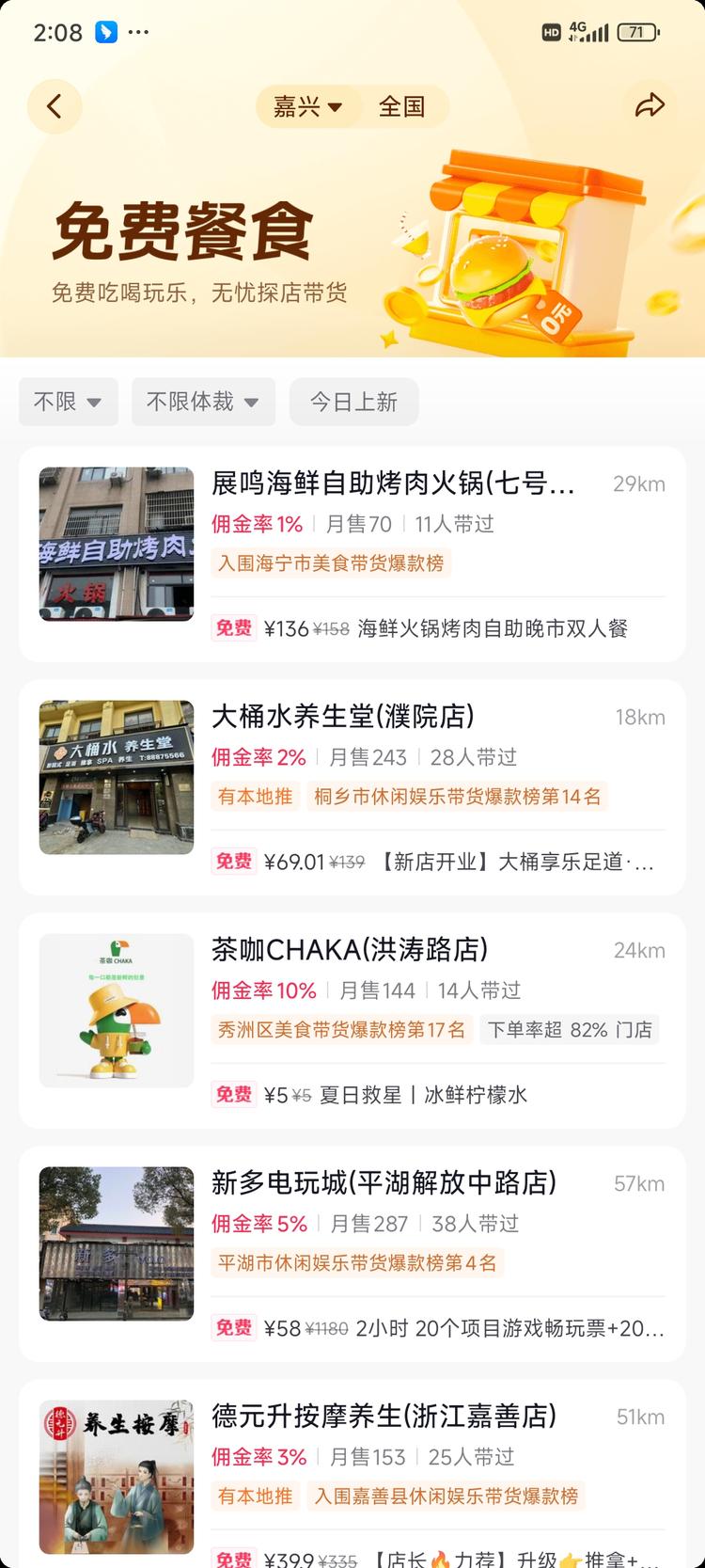705x1568 pixels.
Task: Switch to the 全国 tab
Action: pyautogui.click(x=402, y=107)
